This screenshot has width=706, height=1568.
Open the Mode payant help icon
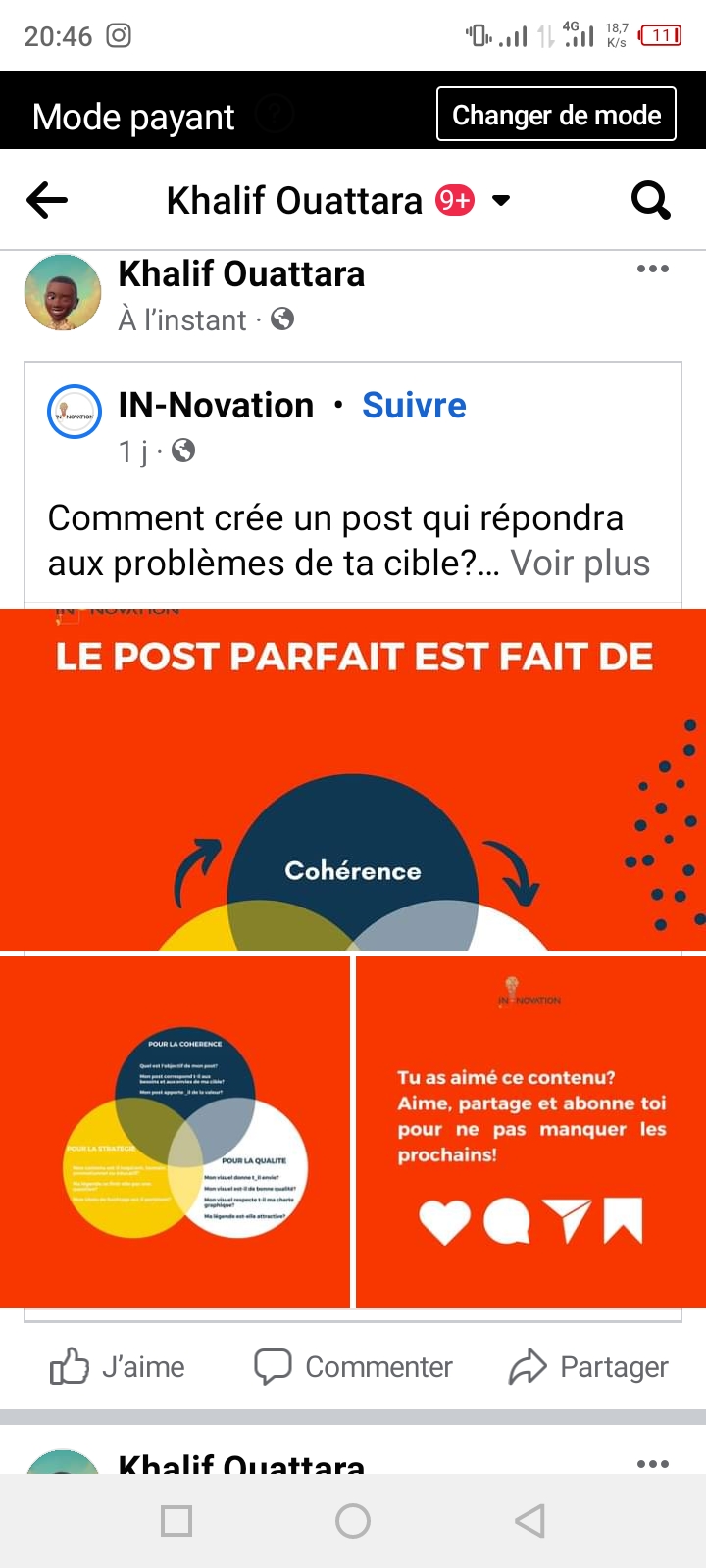coord(276,116)
